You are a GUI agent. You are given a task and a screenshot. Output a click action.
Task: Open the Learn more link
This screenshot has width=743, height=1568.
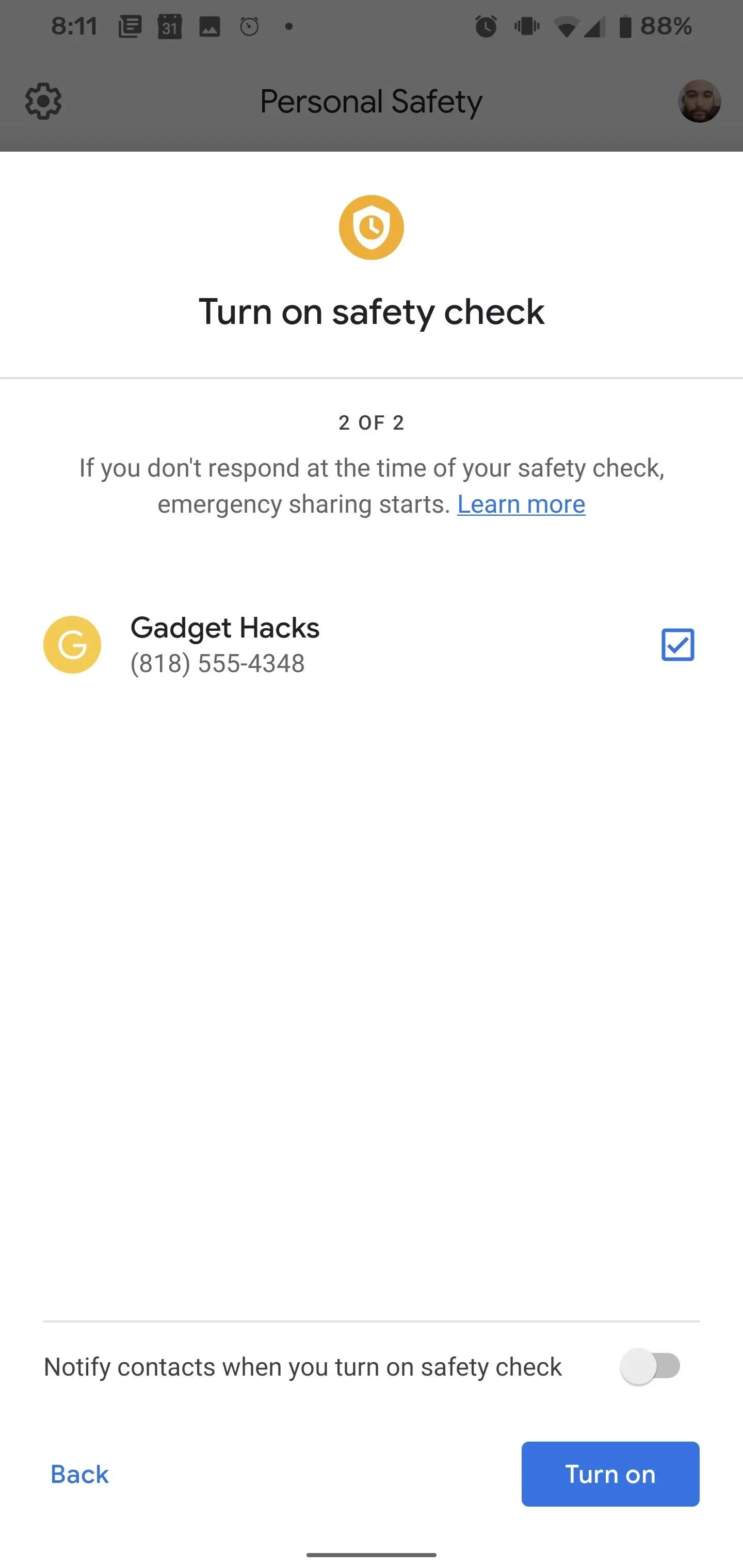coord(521,504)
